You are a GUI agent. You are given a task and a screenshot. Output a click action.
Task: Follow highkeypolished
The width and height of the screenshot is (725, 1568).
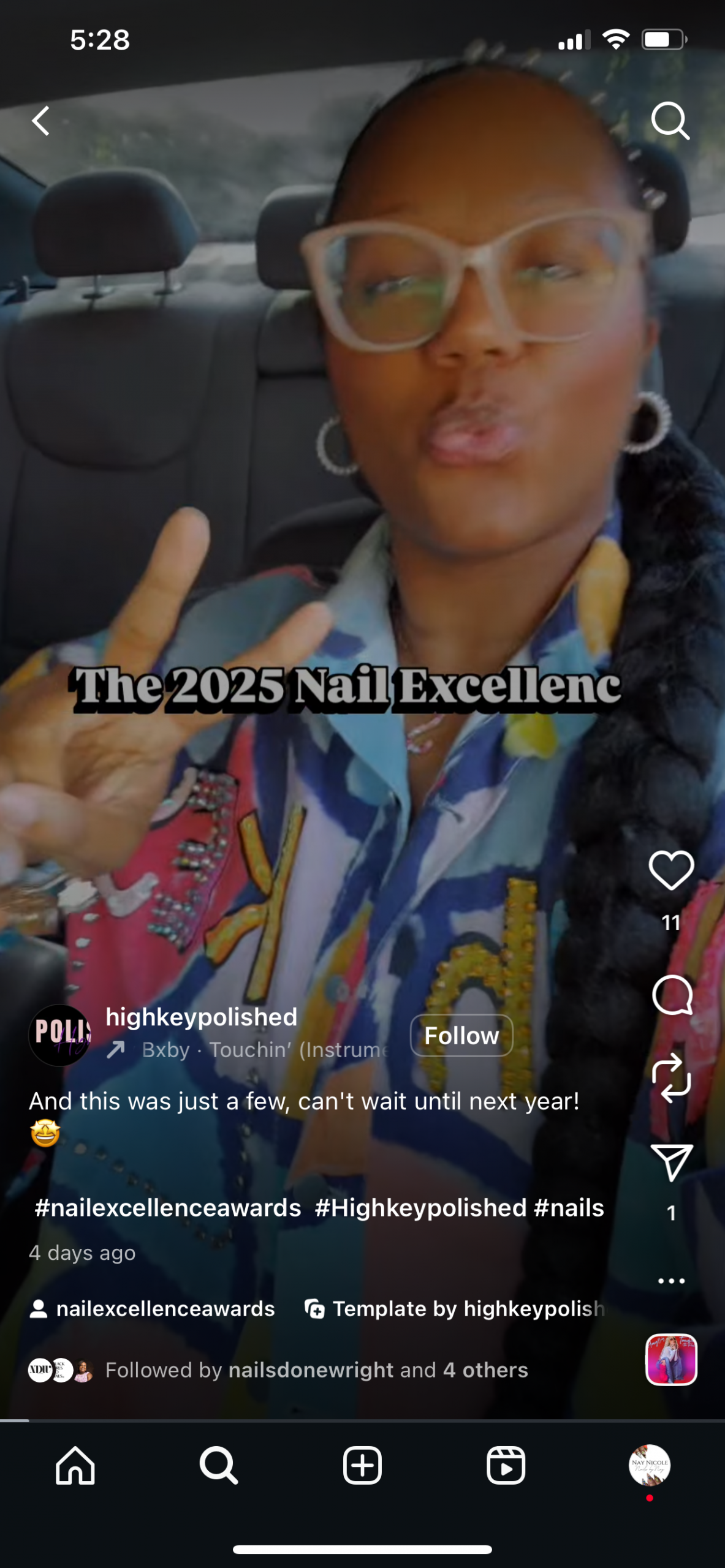tap(461, 1035)
